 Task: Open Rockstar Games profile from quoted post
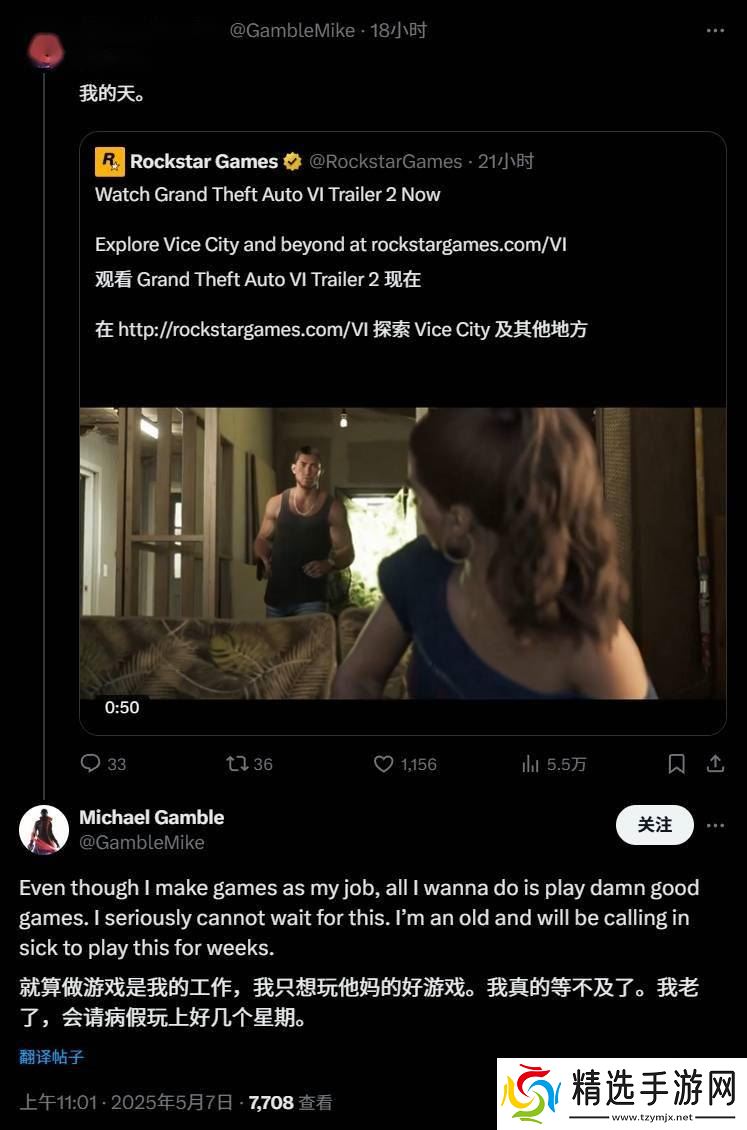click(x=203, y=161)
